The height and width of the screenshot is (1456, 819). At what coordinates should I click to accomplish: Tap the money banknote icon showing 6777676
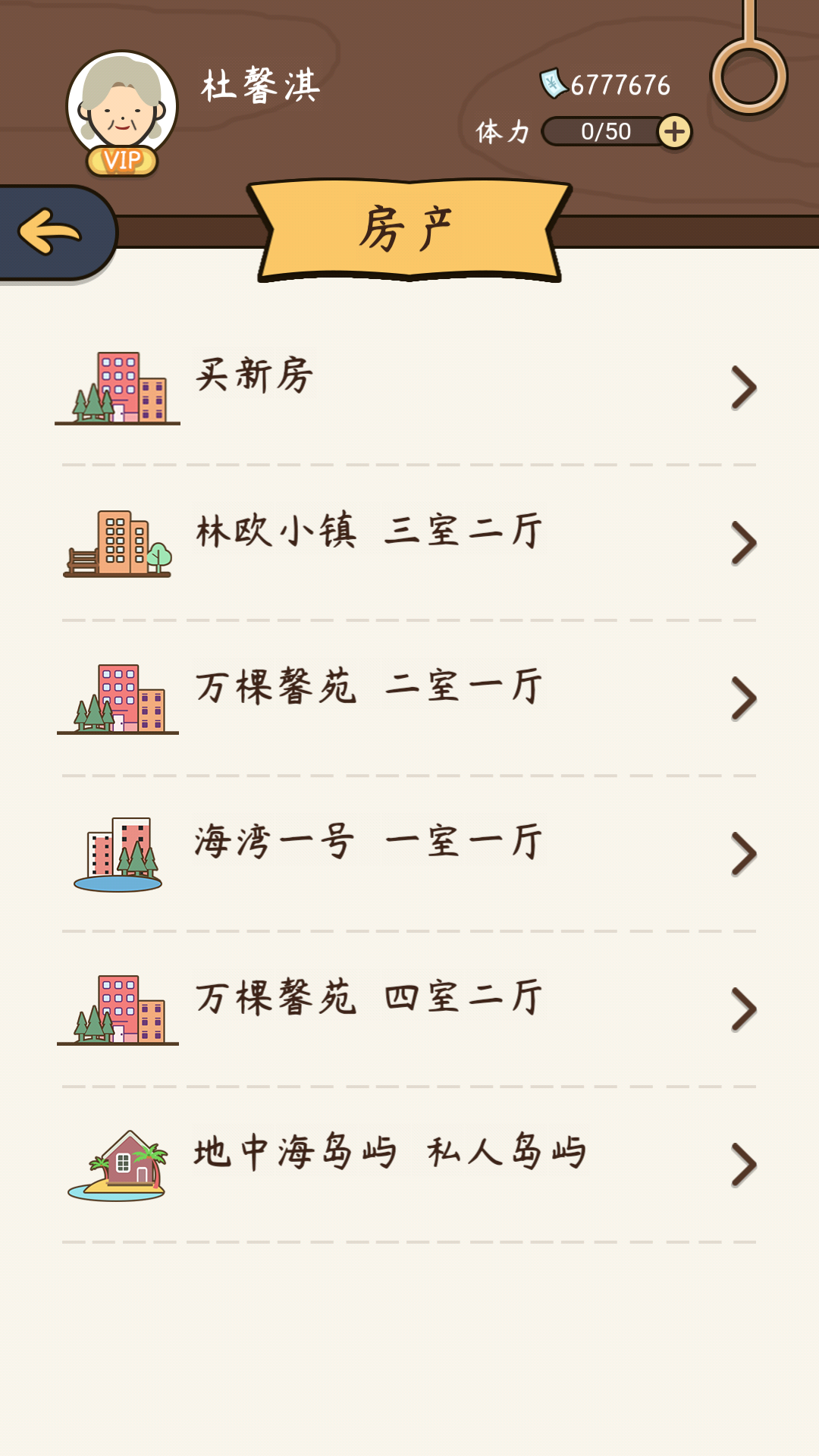pos(553,85)
